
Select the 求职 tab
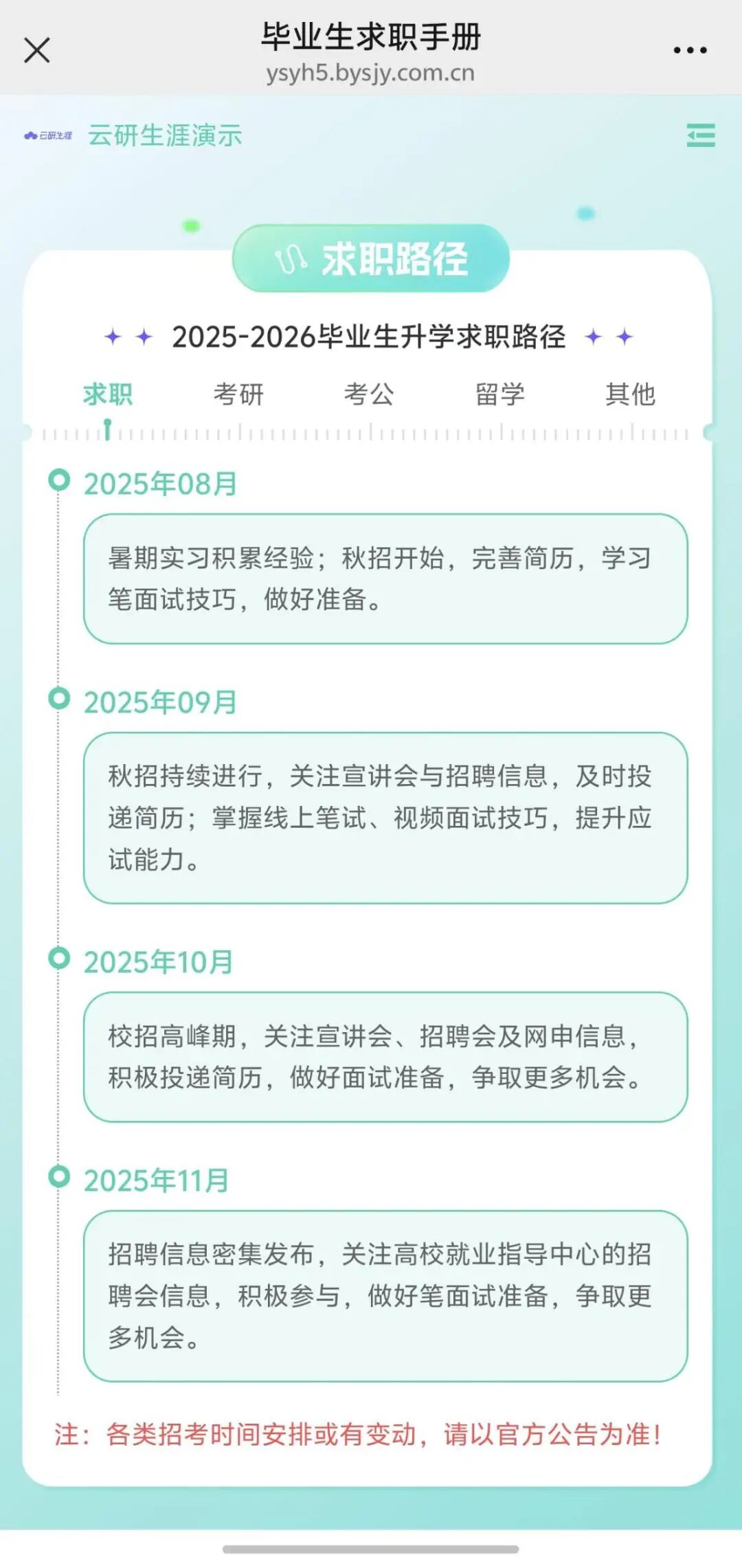(108, 394)
